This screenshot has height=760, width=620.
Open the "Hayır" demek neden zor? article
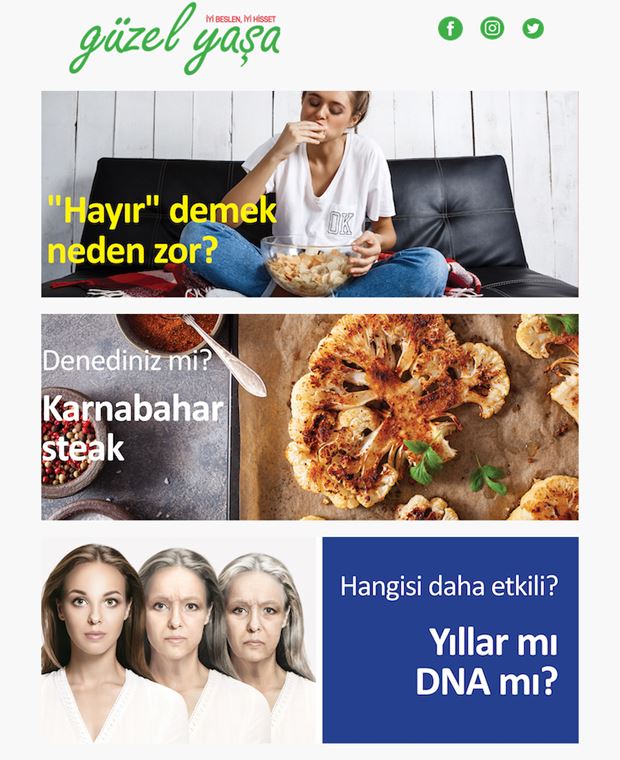[x=309, y=194]
